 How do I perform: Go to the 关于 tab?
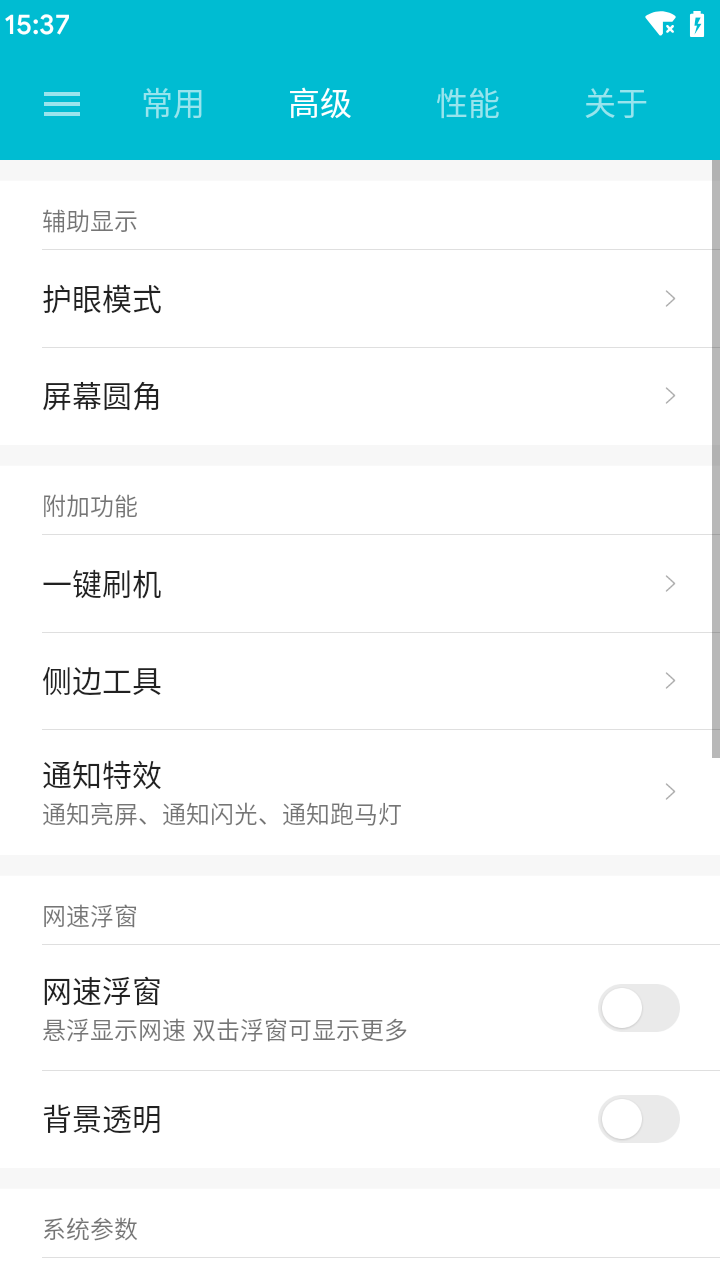(x=615, y=104)
